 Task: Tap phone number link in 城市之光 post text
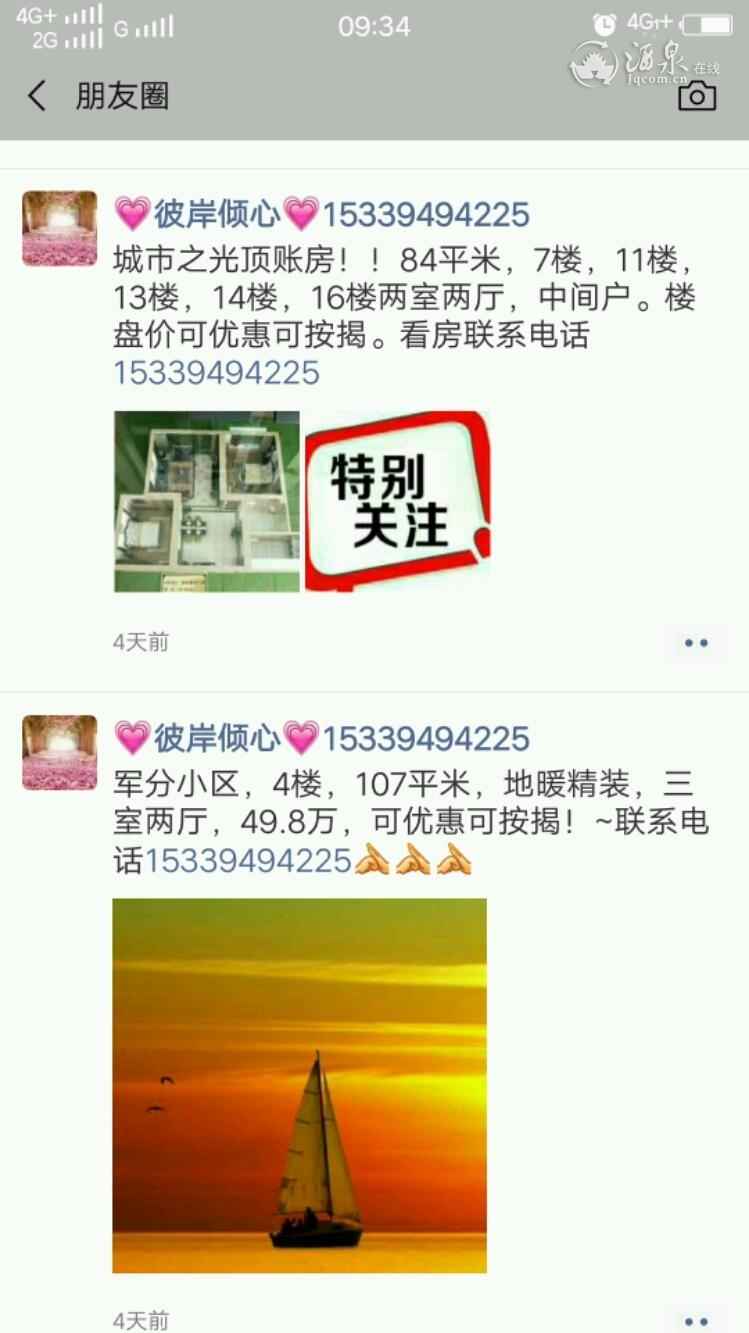click(216, 373)
